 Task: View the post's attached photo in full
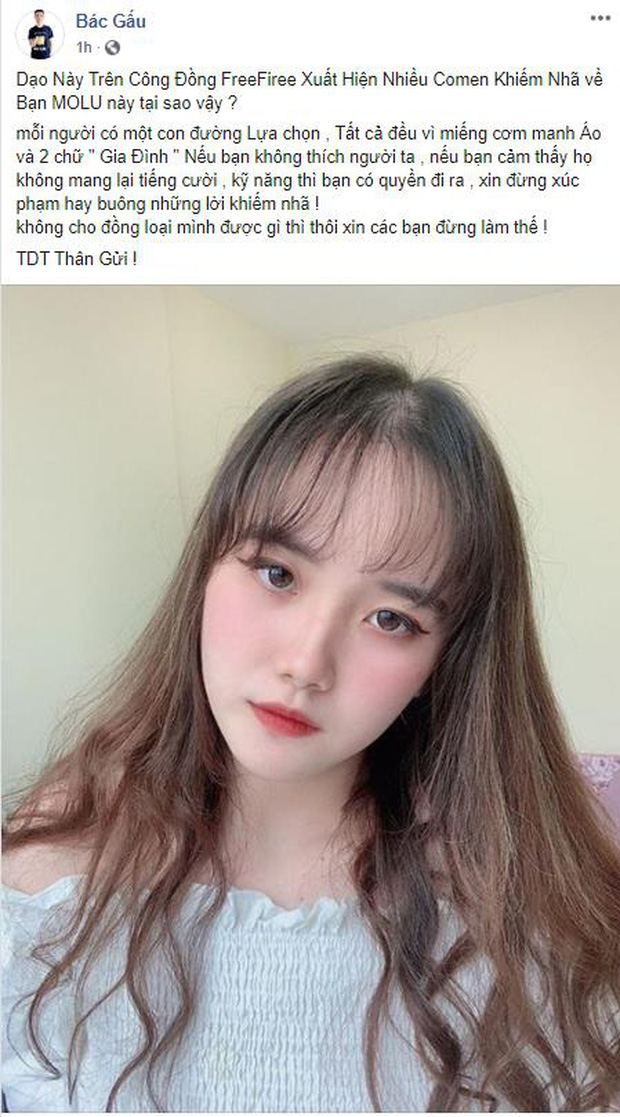[x=310, y=700]
